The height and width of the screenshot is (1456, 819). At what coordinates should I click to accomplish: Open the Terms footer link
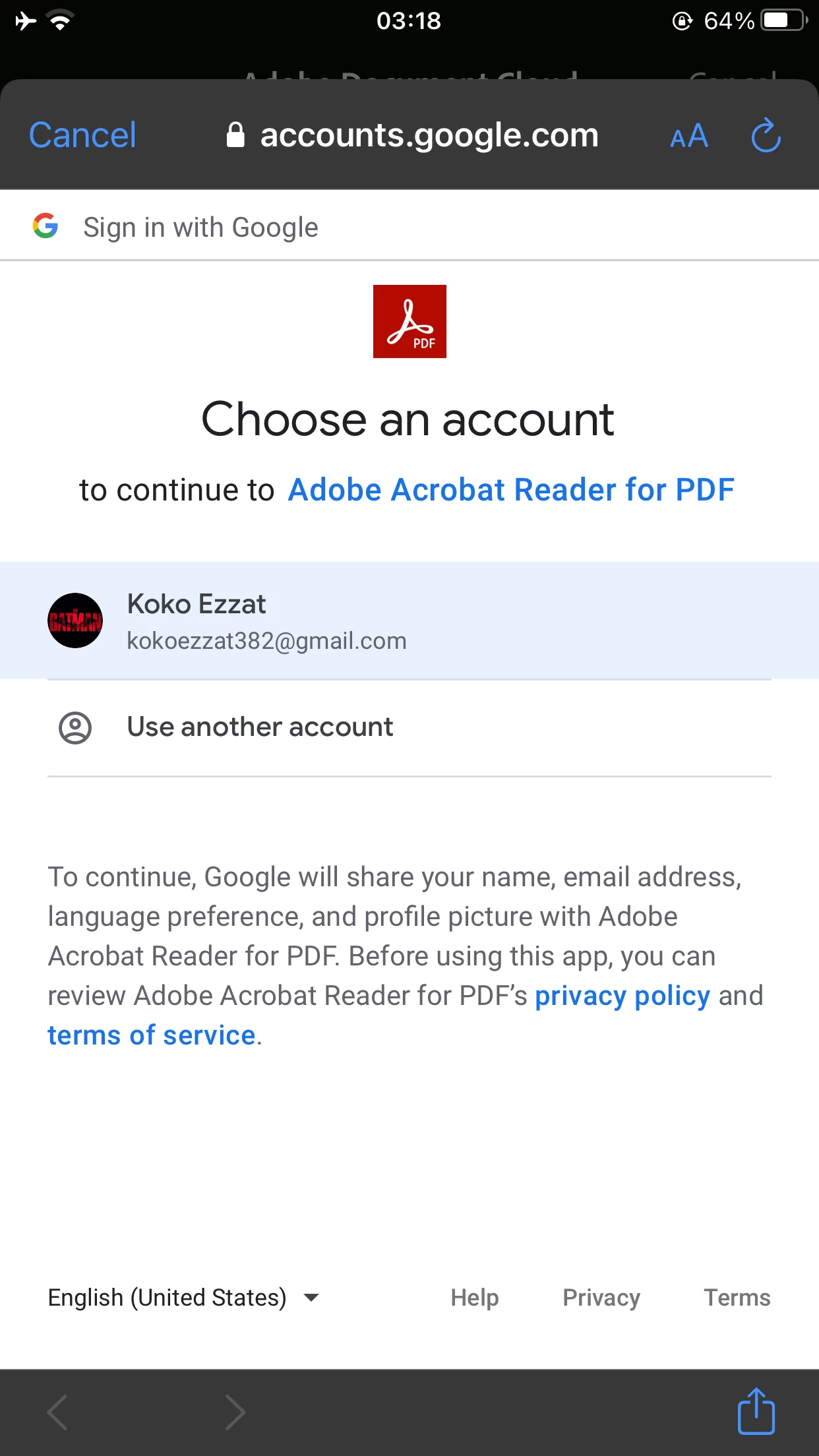click(x=737, y=1298)
